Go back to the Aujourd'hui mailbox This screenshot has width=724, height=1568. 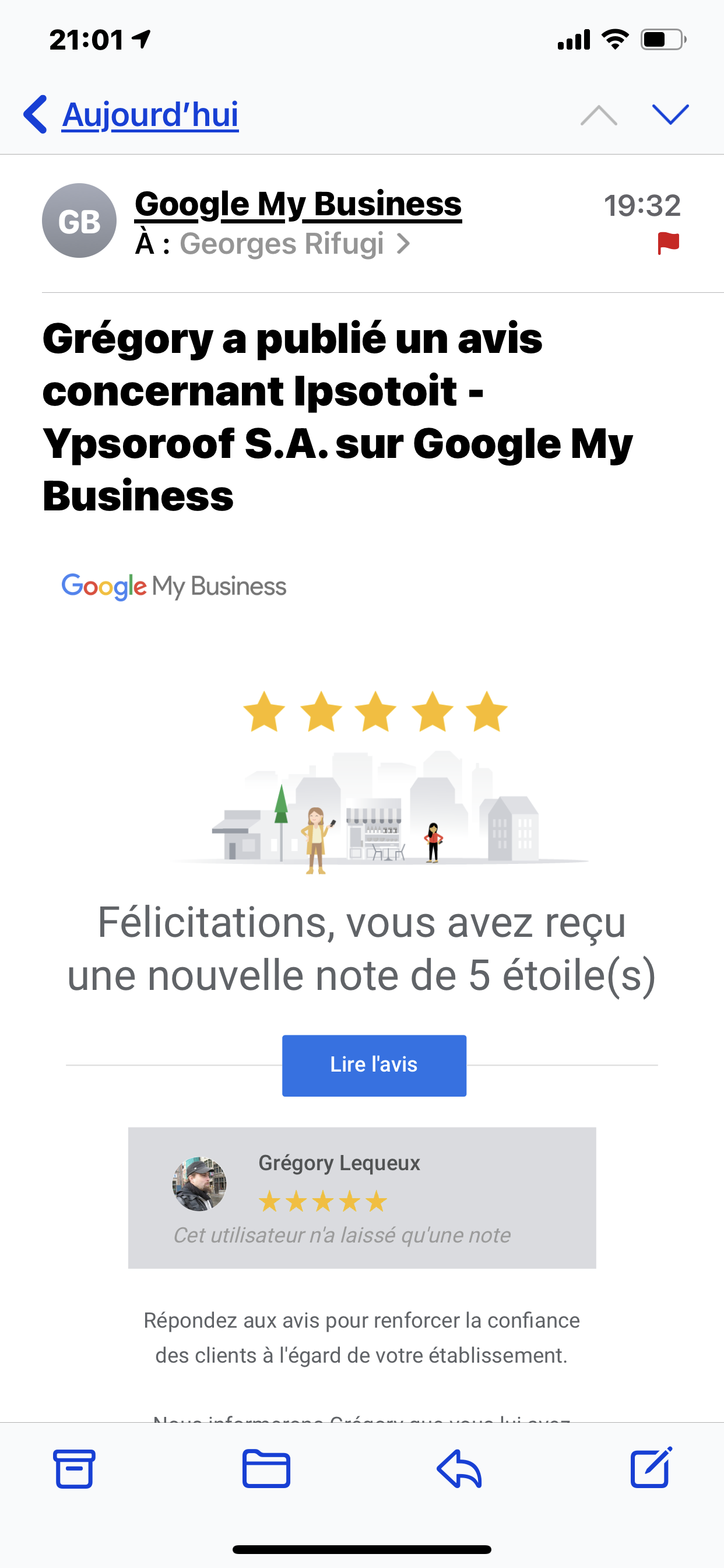131,114
